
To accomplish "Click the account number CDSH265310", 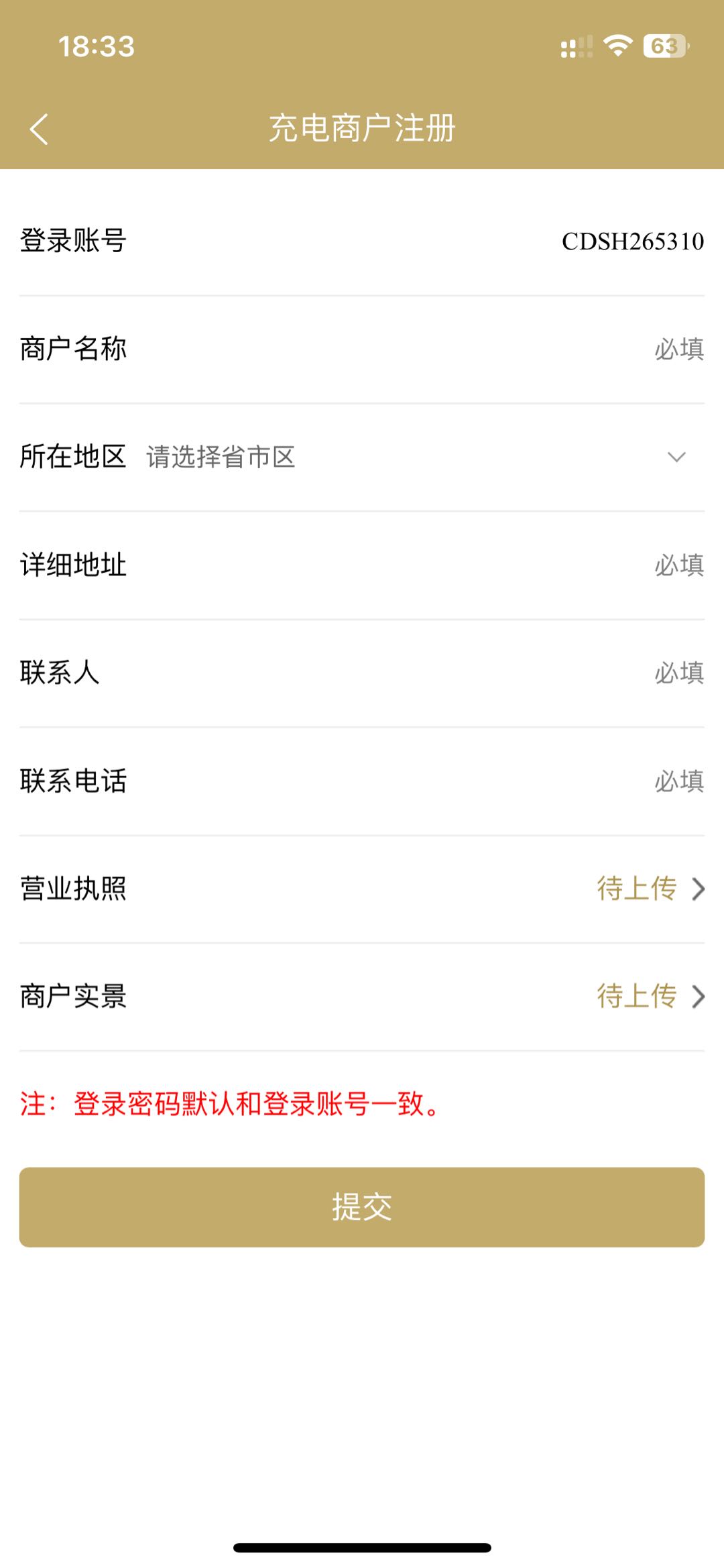I will point(632,240).
